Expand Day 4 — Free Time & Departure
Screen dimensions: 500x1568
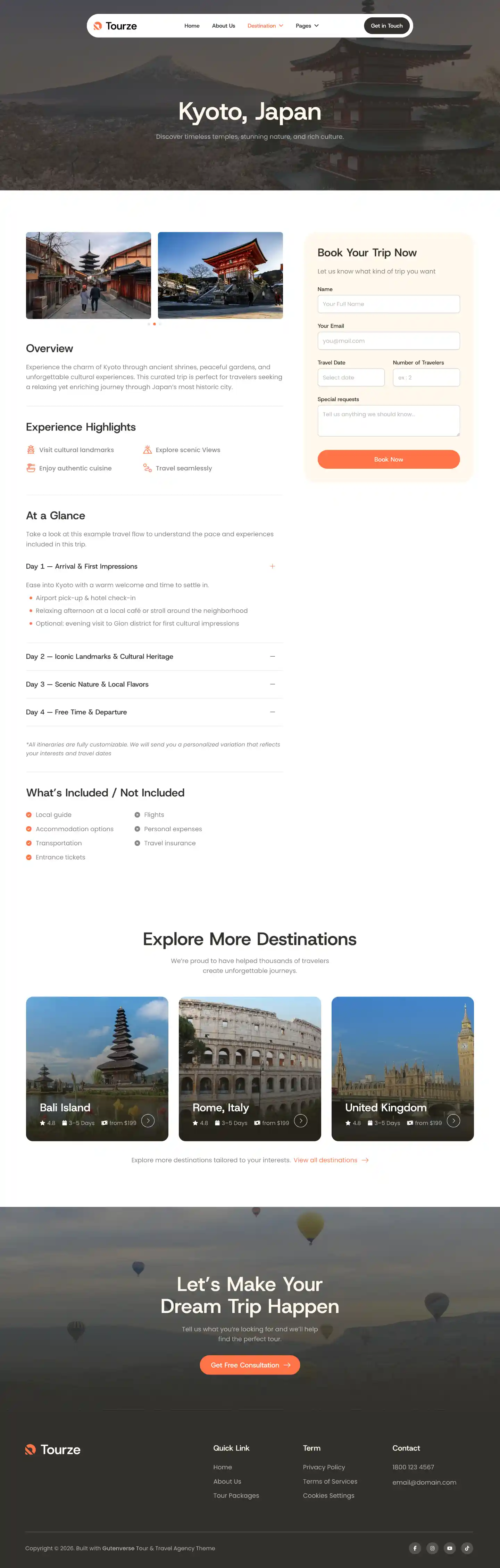coord(154,712)
